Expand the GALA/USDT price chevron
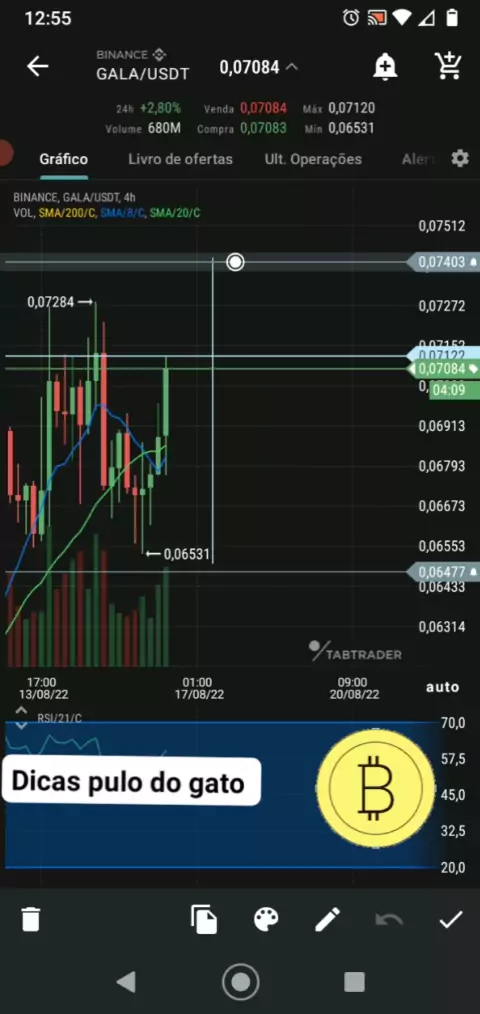The width and height of the screenshot is (480, 1014). coord(292,67)
